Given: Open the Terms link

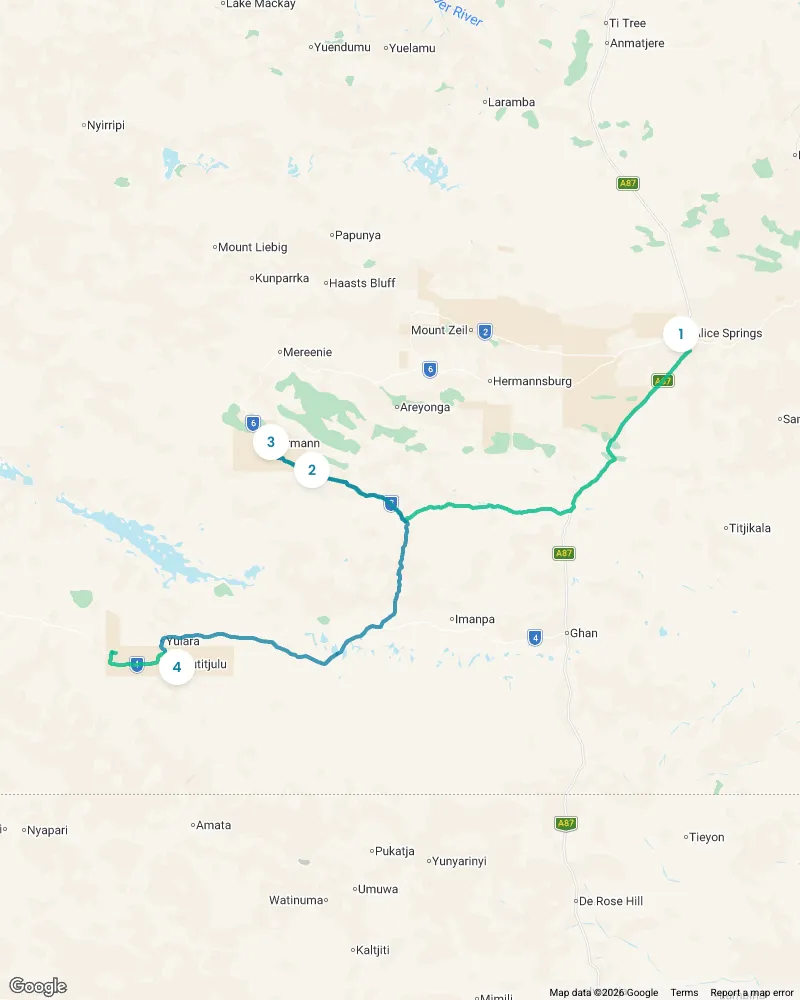Looking at the screenshot, I should coord(684,992).
